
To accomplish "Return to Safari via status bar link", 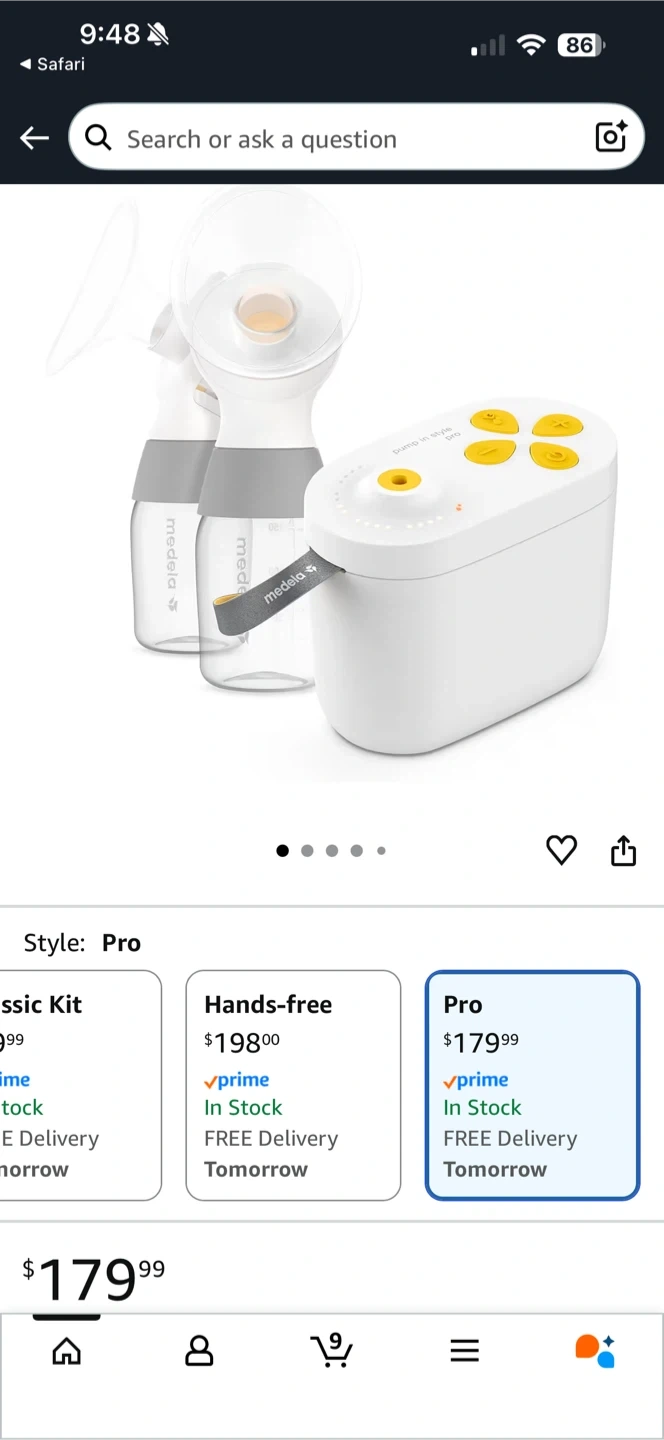I will (x=52, y=64).
